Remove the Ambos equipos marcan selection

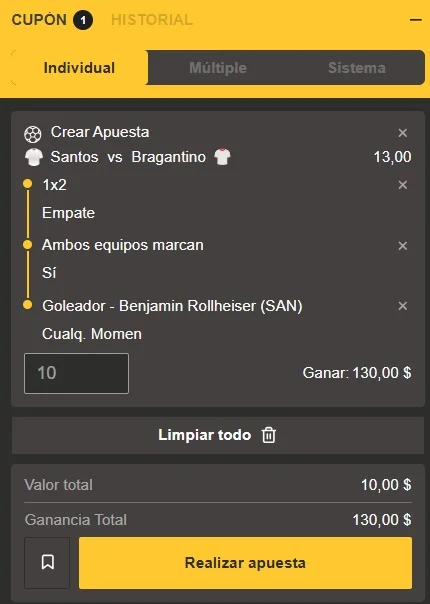(403, 246)
